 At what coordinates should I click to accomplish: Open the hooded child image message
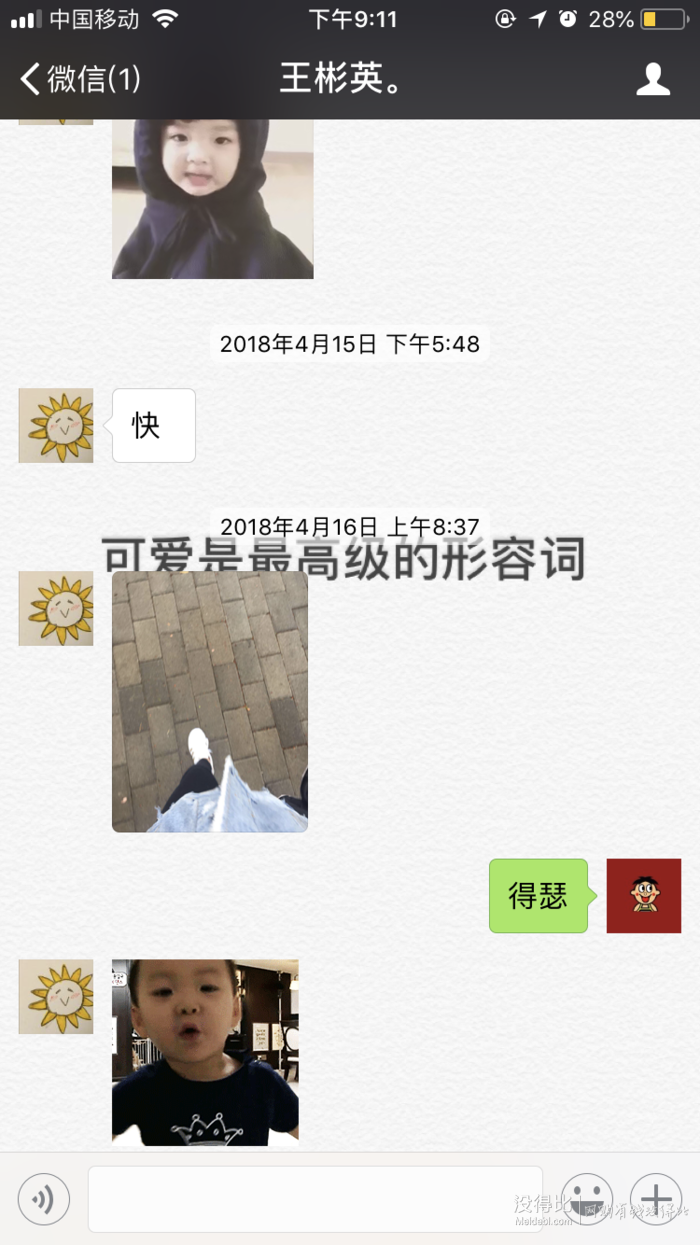point(212,198)
